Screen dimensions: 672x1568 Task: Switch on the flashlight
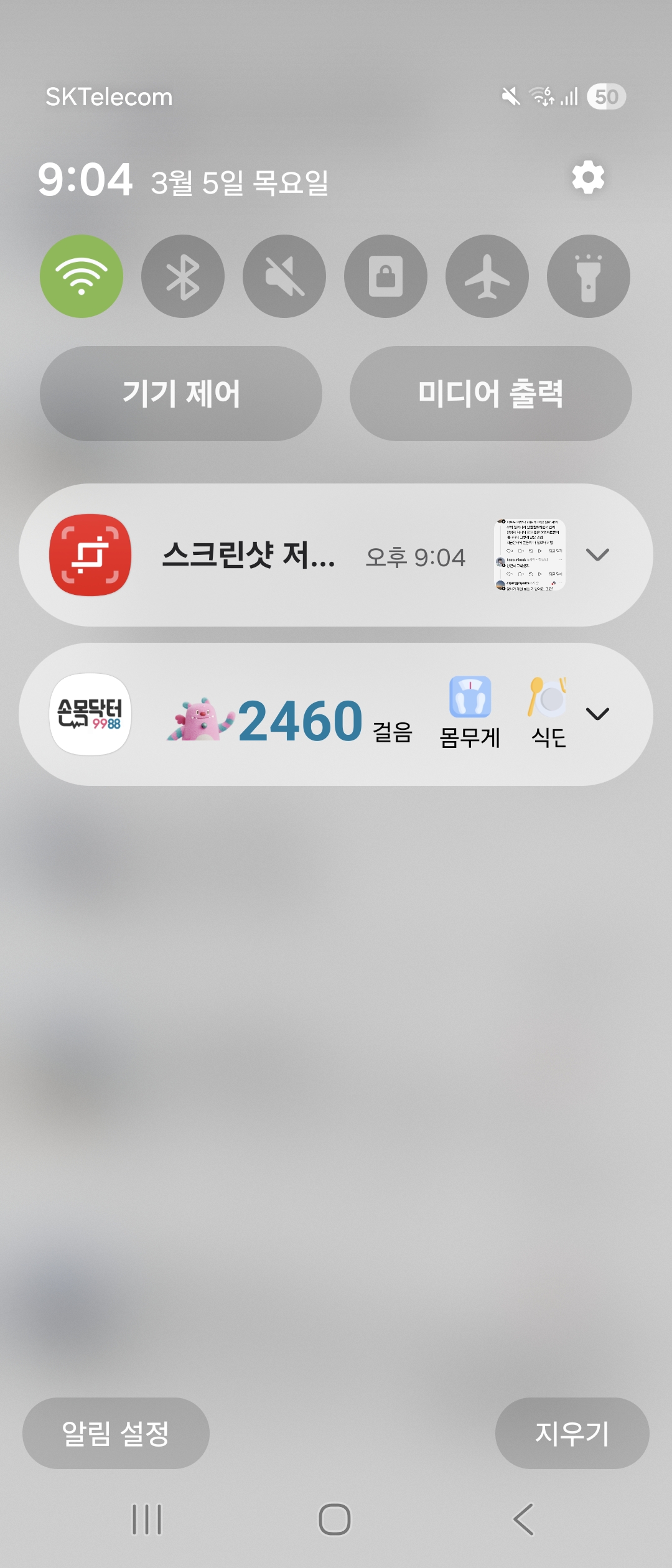click(589, 276)
